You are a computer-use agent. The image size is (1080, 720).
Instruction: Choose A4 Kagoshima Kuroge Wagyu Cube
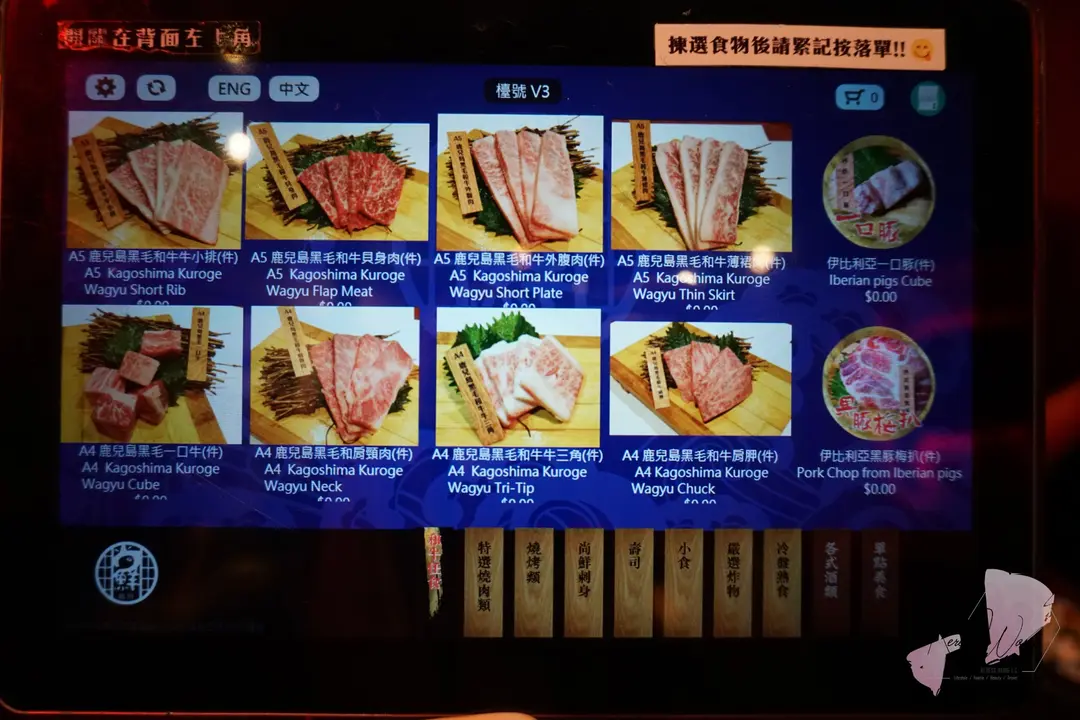[x=151, y=375]
